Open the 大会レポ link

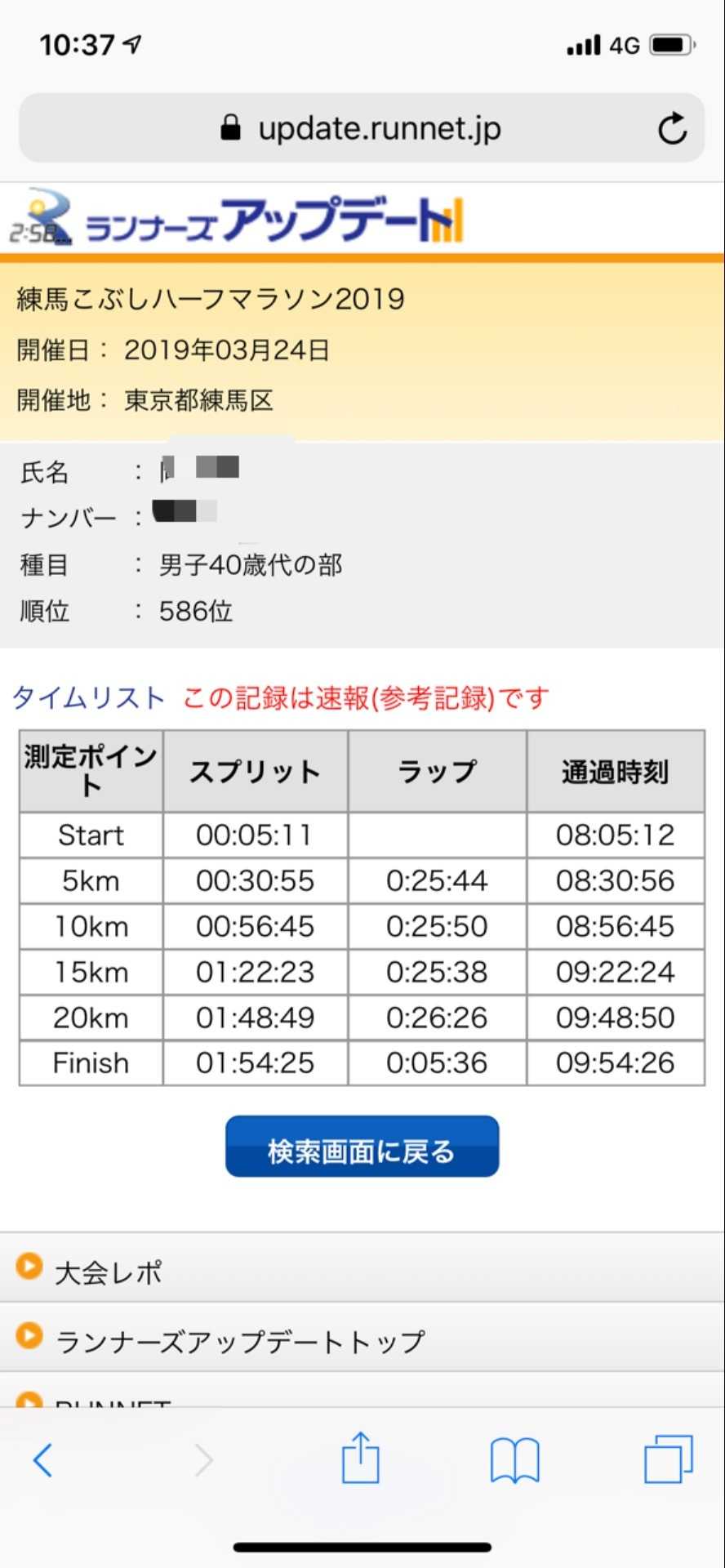click(x=108, y=1272)
